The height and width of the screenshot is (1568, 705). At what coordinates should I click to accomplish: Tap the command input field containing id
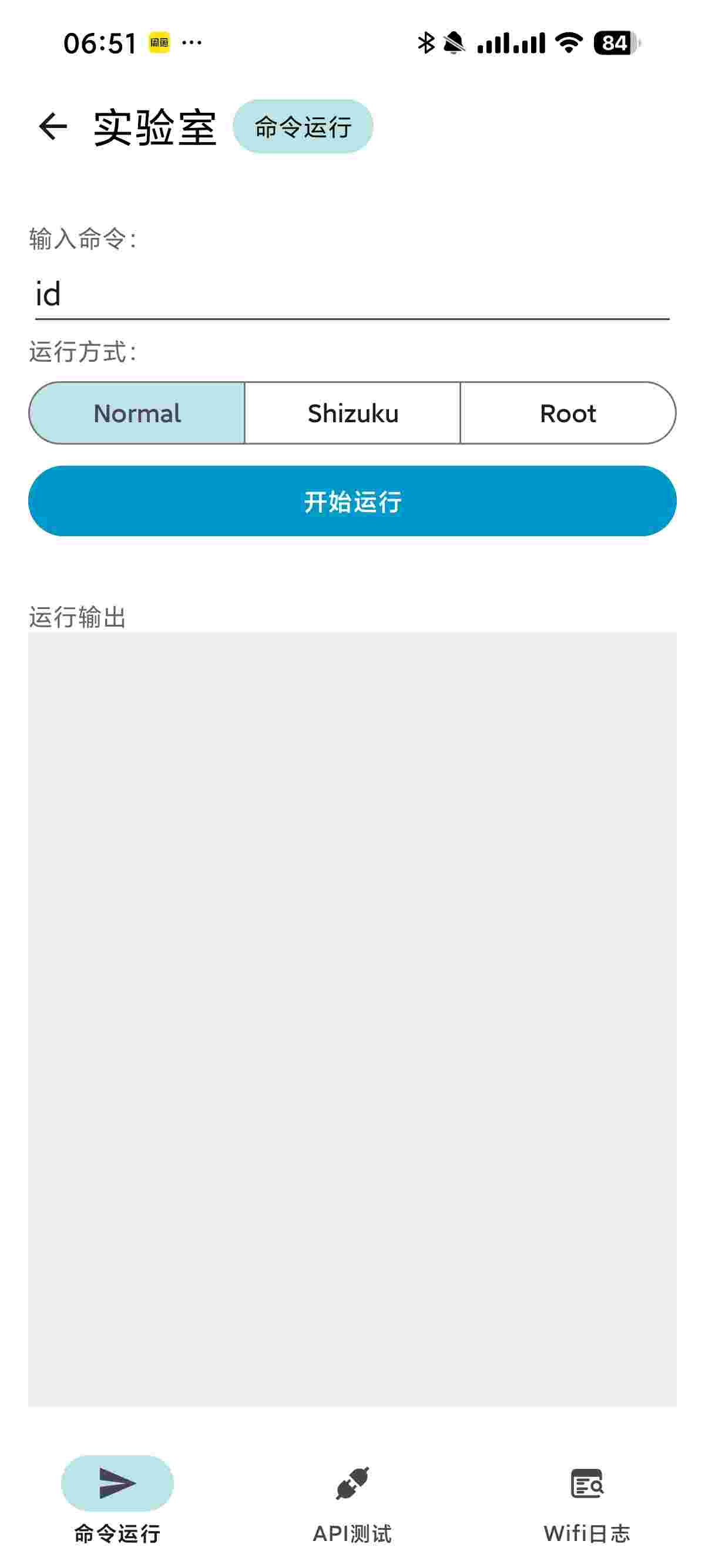[x=352, y=295]
